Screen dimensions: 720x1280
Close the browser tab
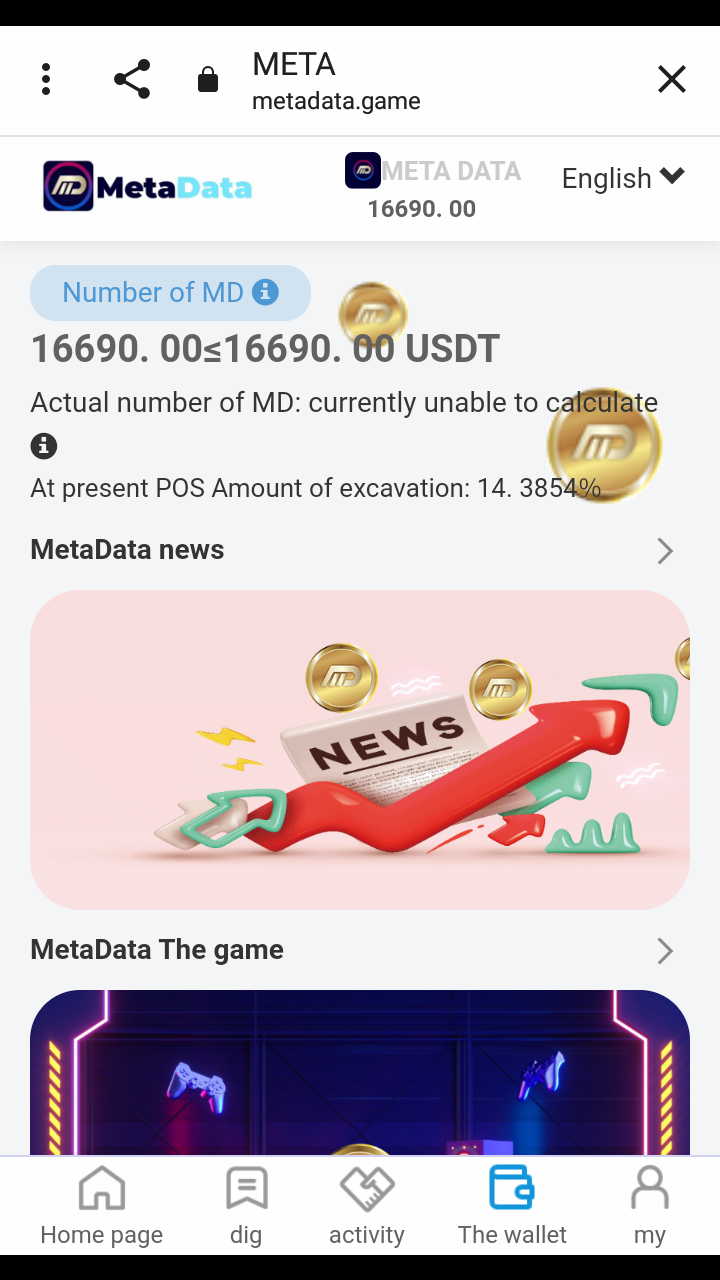pos(672,79)
